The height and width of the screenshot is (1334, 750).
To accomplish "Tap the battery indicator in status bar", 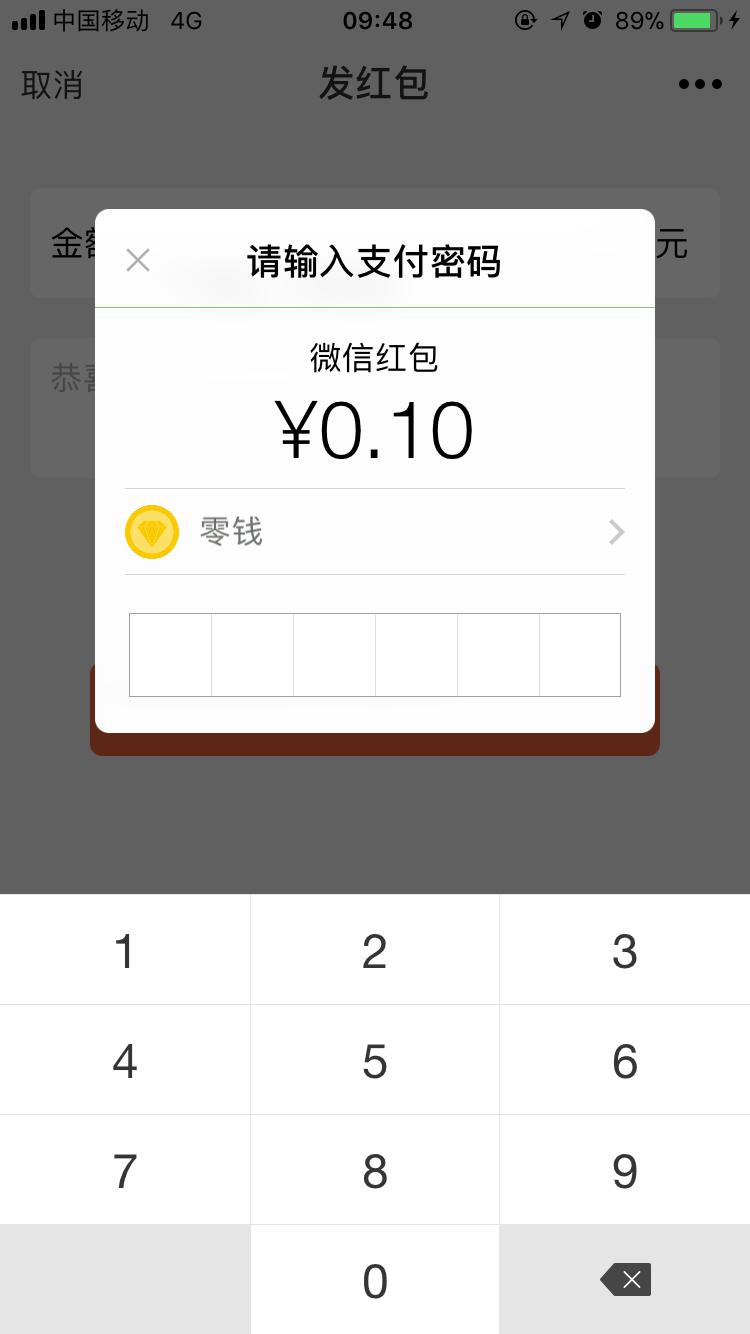I will click(688, 19).
